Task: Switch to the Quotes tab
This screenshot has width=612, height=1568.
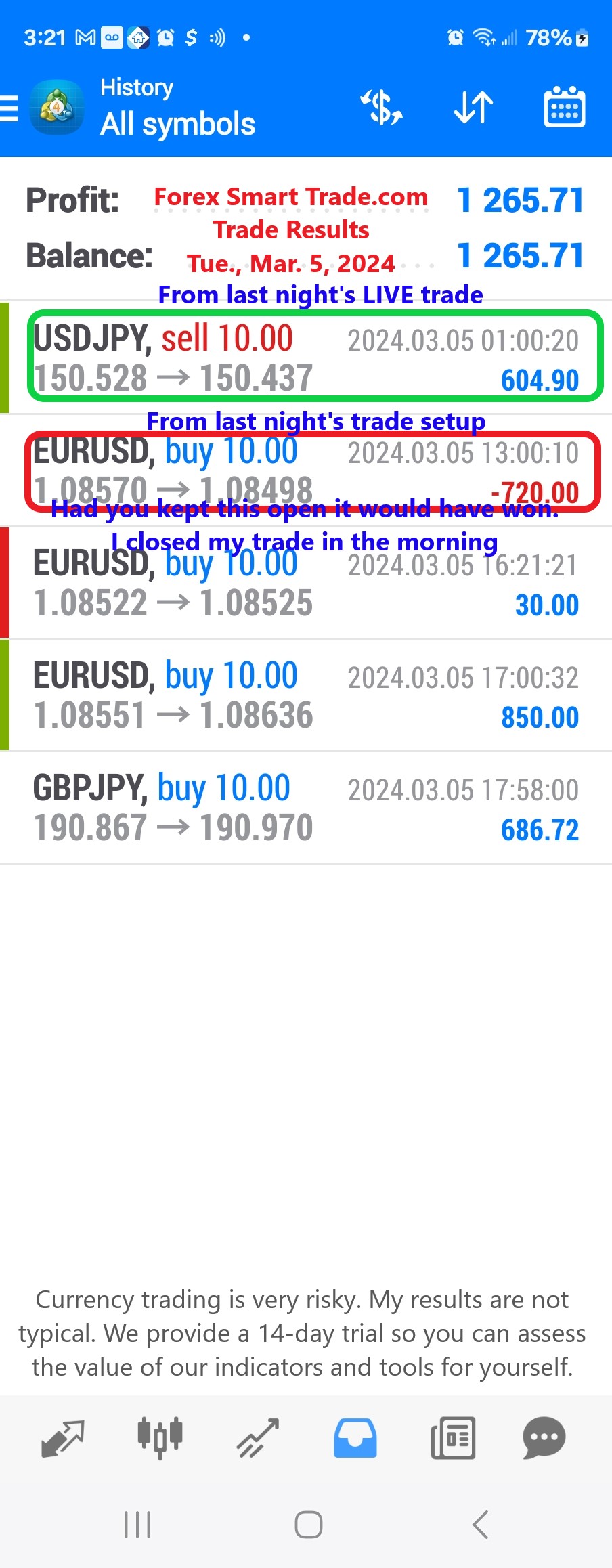Action: click(x=63, y=1438)
